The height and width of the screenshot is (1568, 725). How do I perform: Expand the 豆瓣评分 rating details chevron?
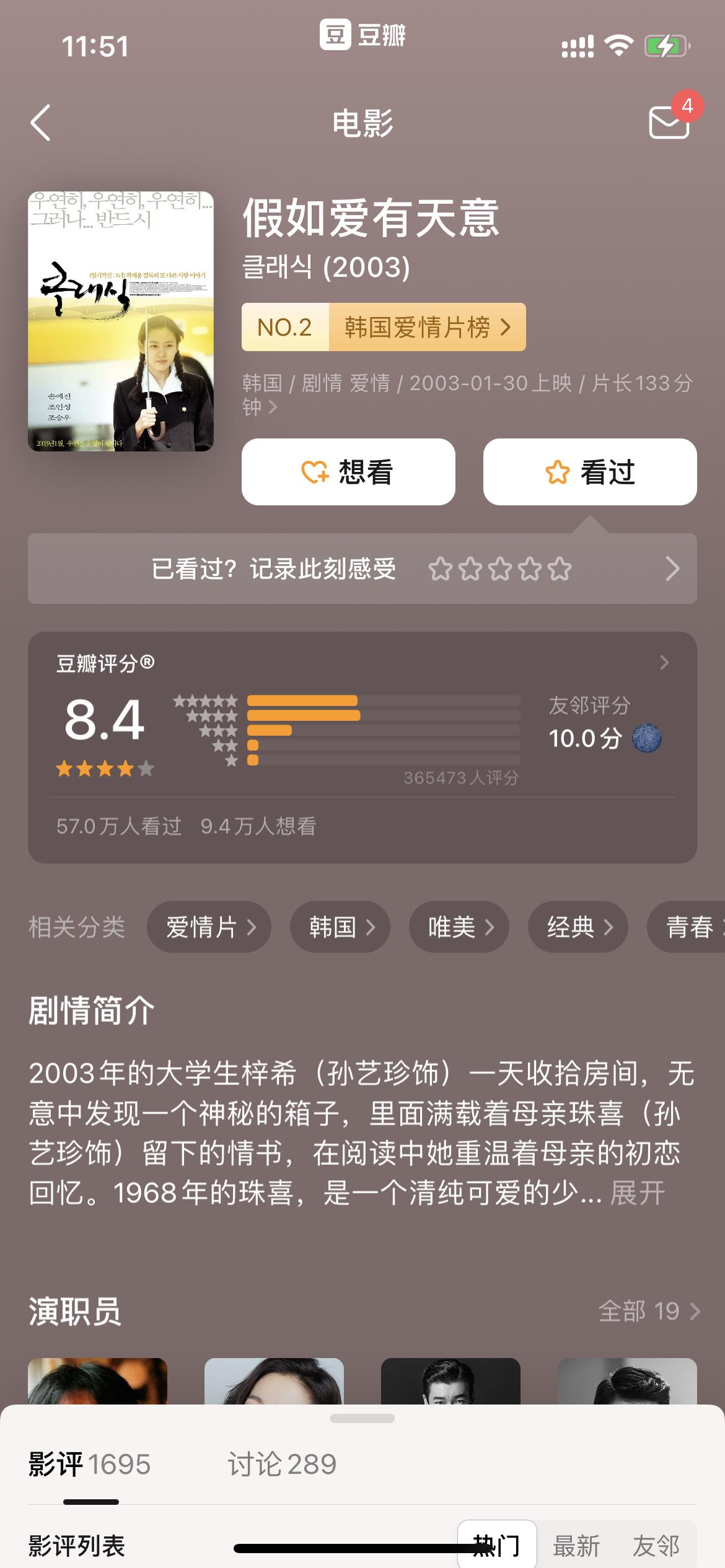(664, 661)
